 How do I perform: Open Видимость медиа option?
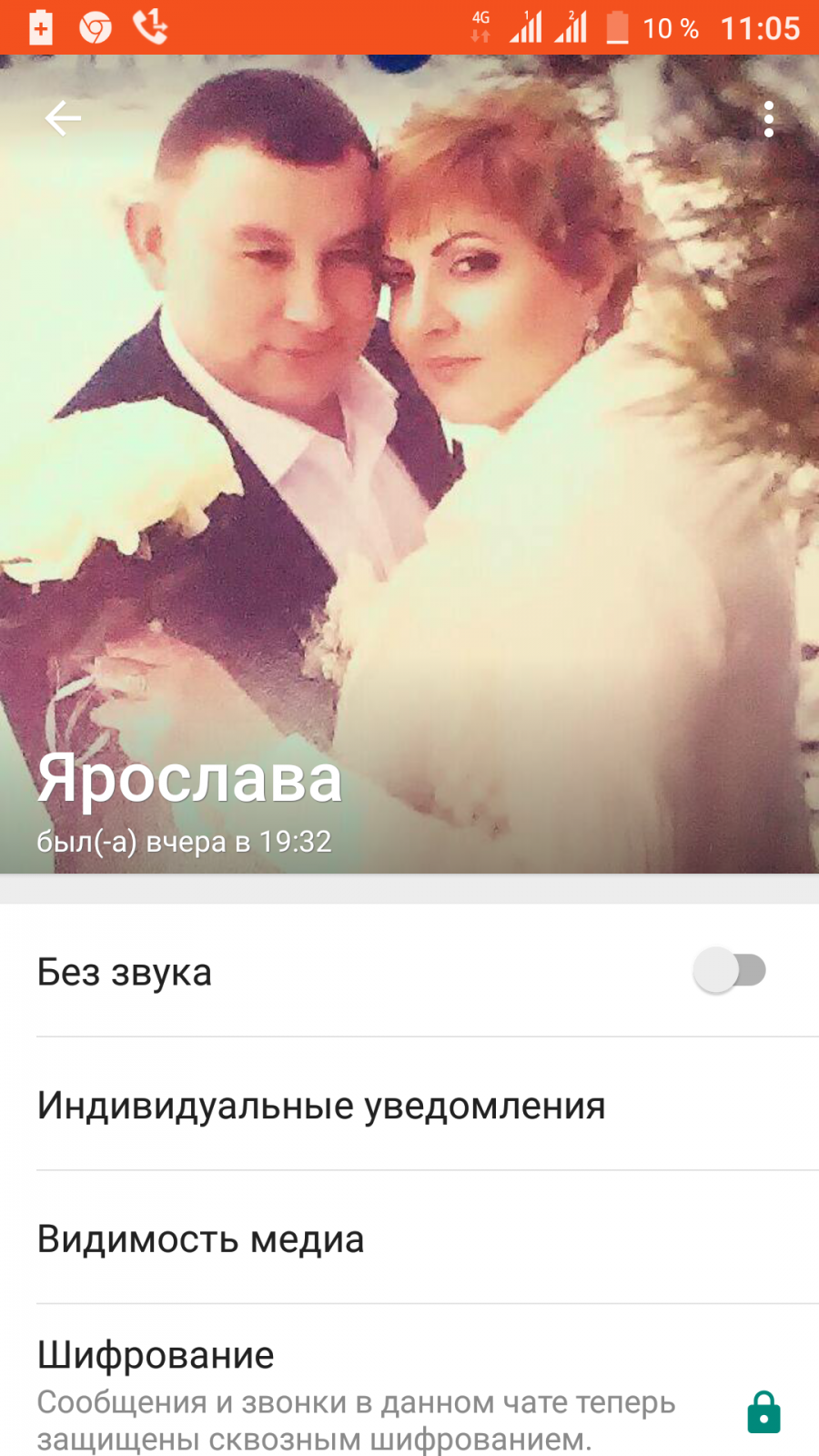pyautogui.click(x=409, y=1239)
